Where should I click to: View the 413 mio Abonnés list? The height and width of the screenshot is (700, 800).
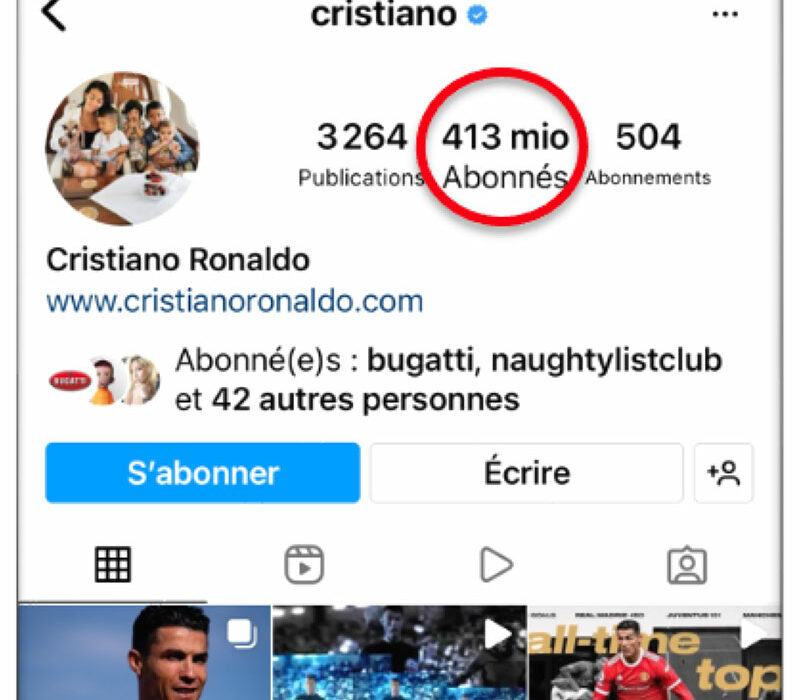click(x=506, y=155)
